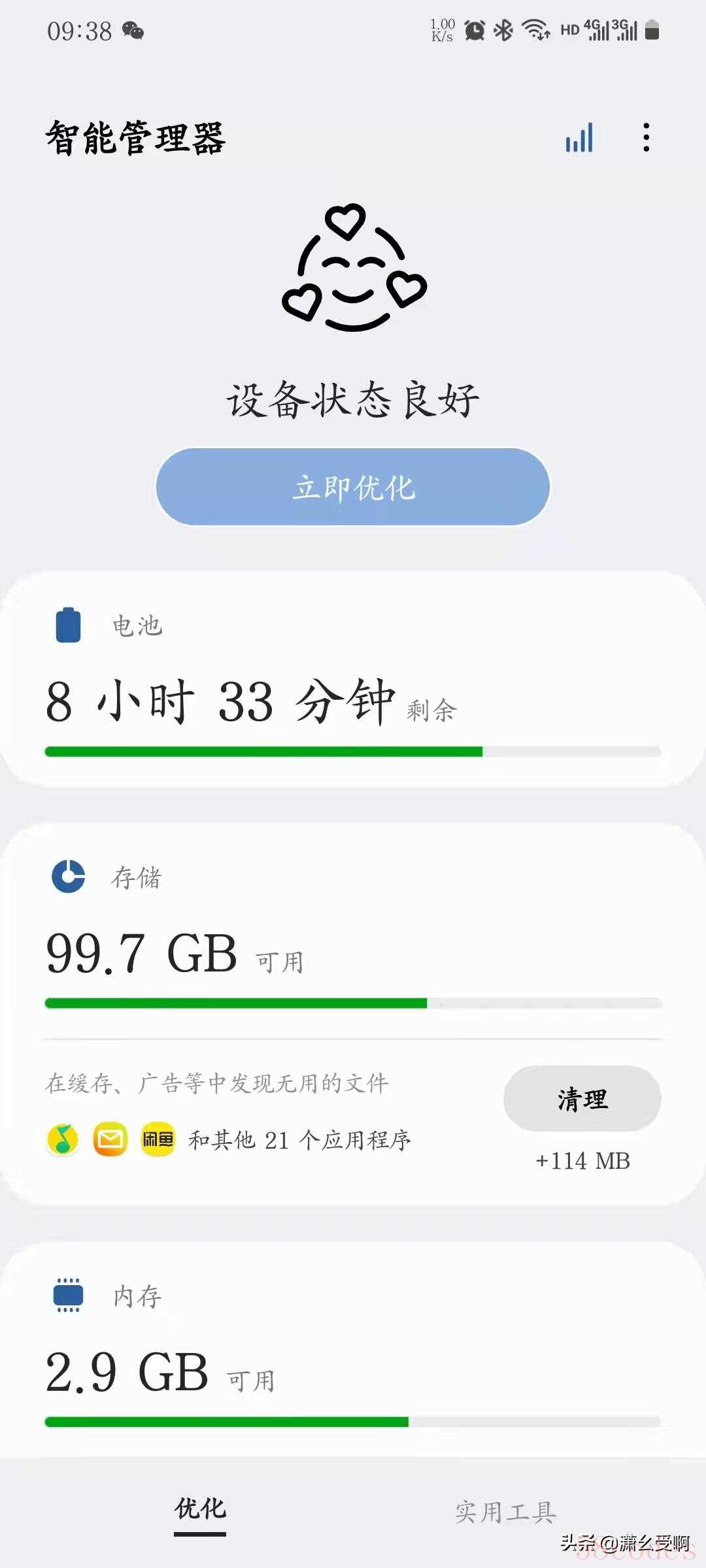Open the signal bars statistics icon

[x=579, y=138]
